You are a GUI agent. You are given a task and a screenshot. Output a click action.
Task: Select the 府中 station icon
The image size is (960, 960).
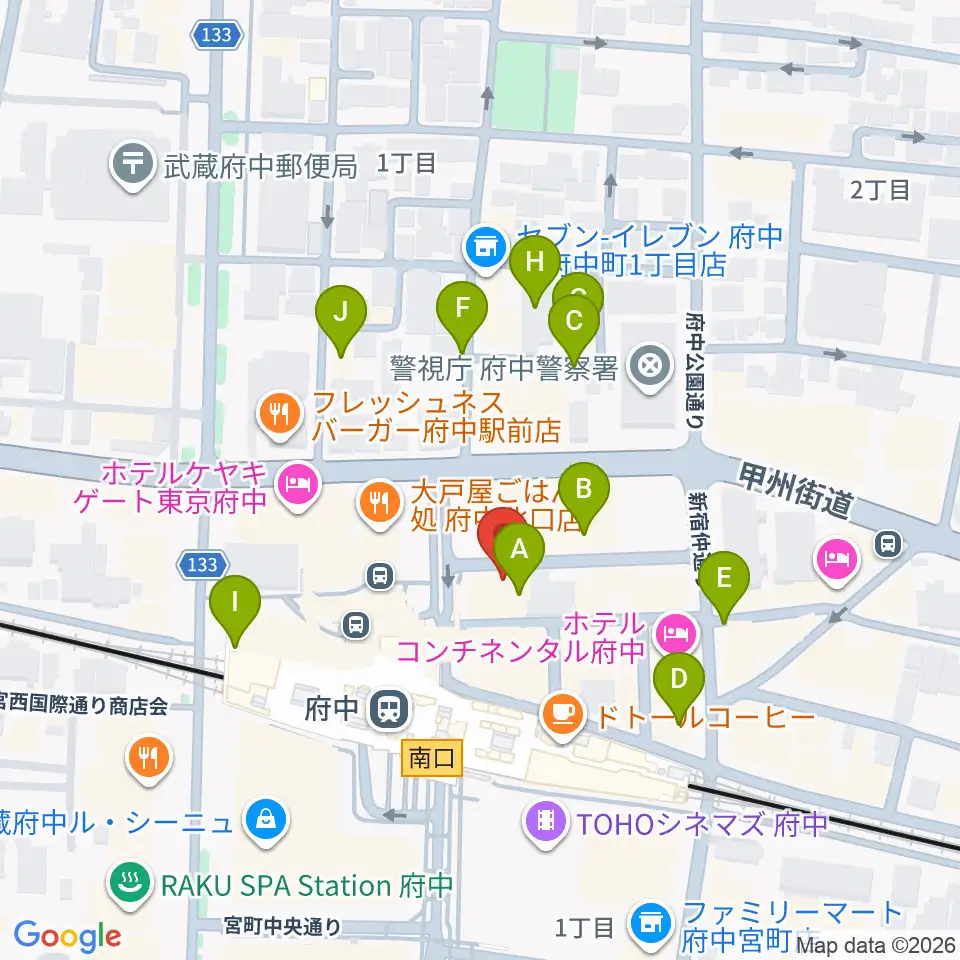point(389,709)
